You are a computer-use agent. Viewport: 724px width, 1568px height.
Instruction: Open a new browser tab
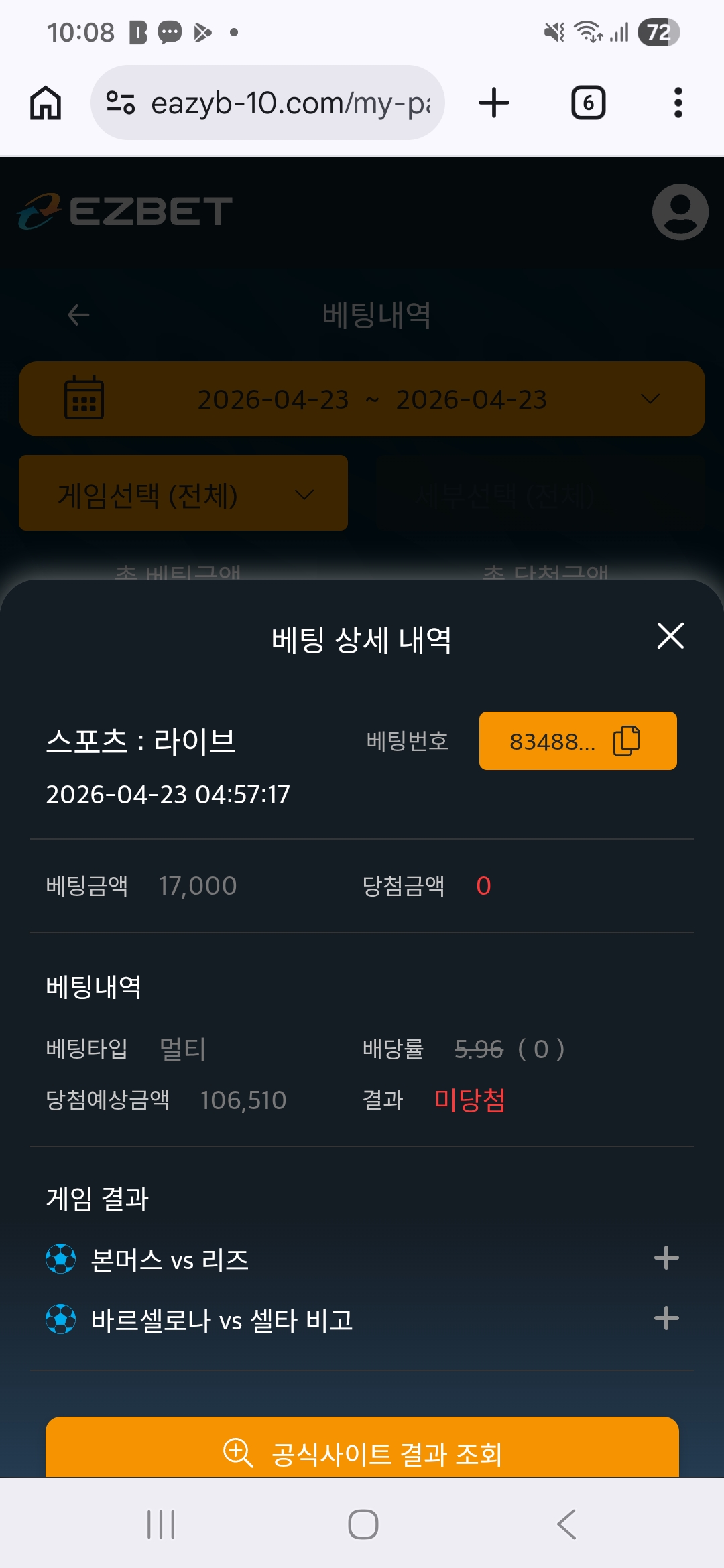pos(494,103)
